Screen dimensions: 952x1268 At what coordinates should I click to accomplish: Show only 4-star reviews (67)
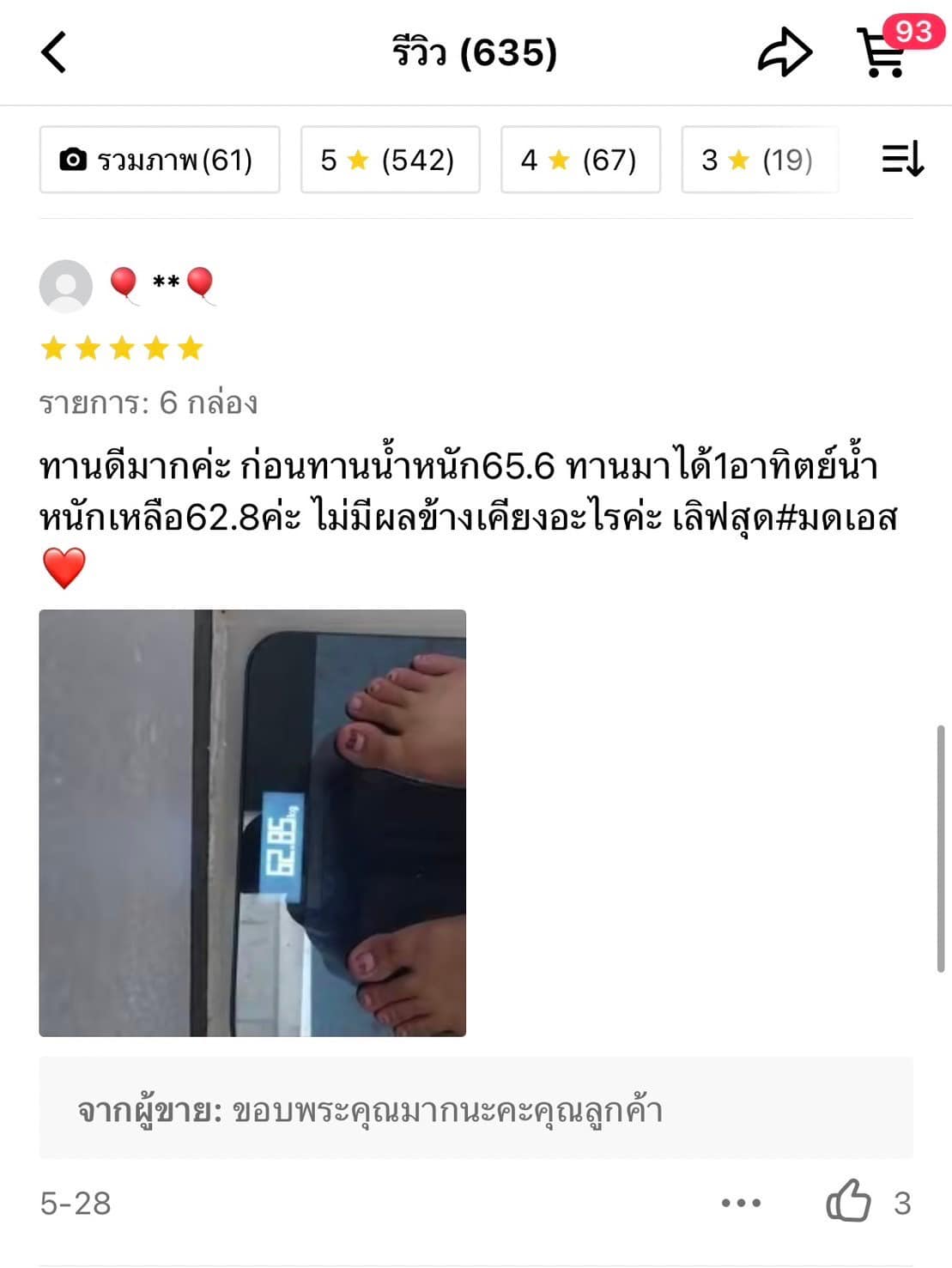[x=580, y=160]
